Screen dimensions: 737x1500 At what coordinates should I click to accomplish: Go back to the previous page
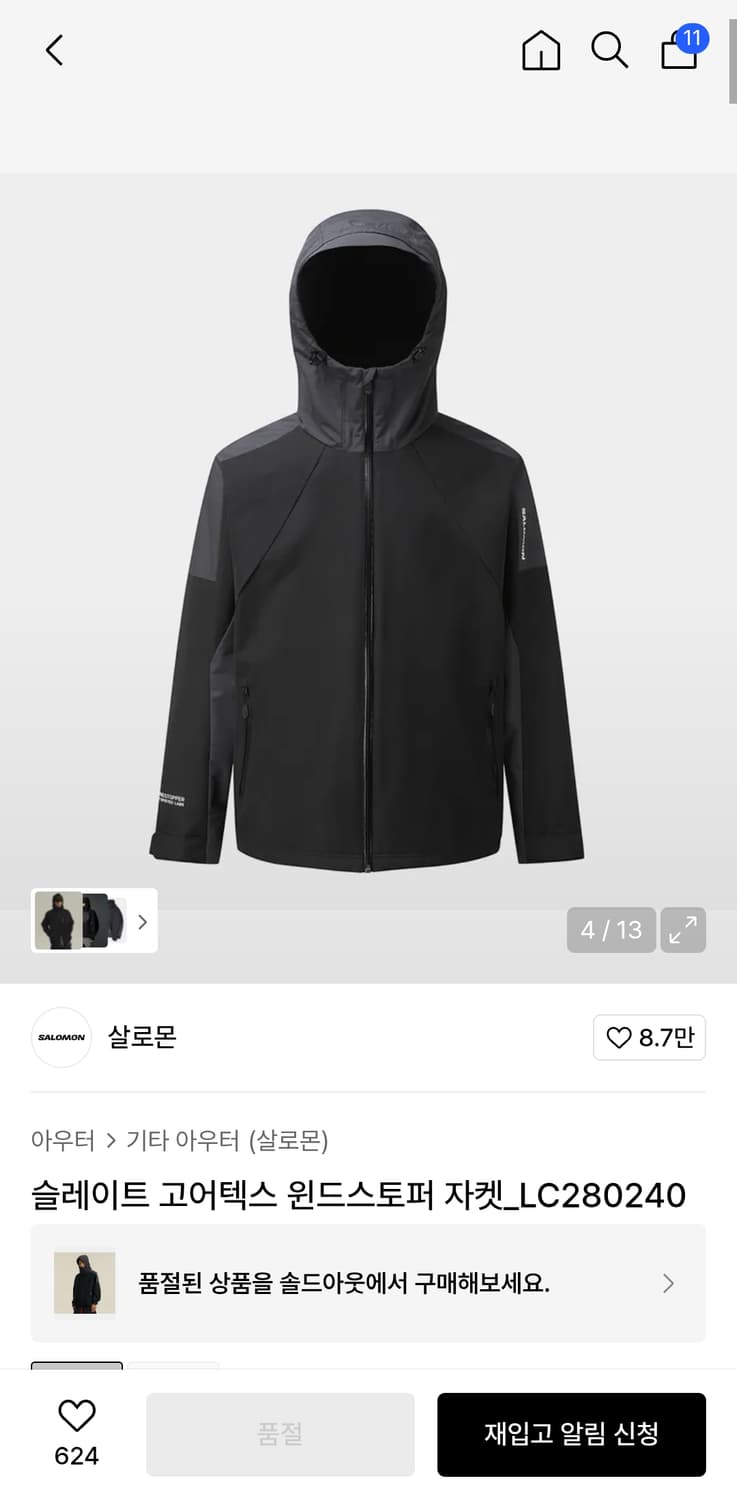click(x=55, y=50)
